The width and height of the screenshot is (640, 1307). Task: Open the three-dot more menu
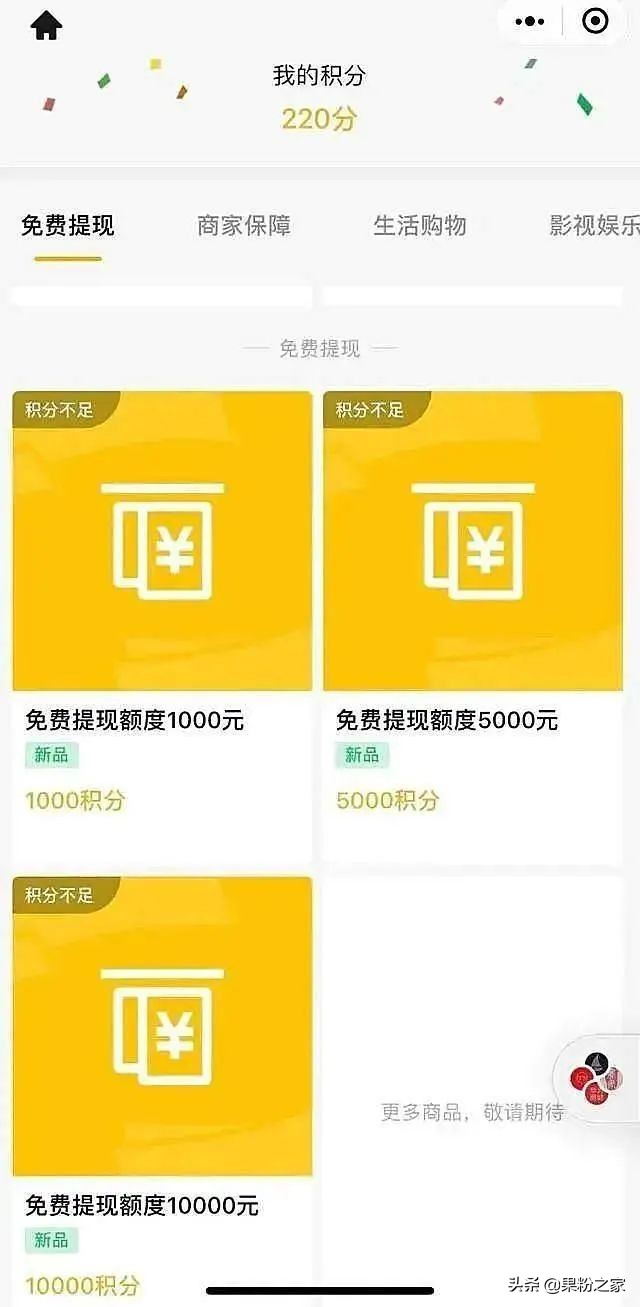click(x=529, y=21)
